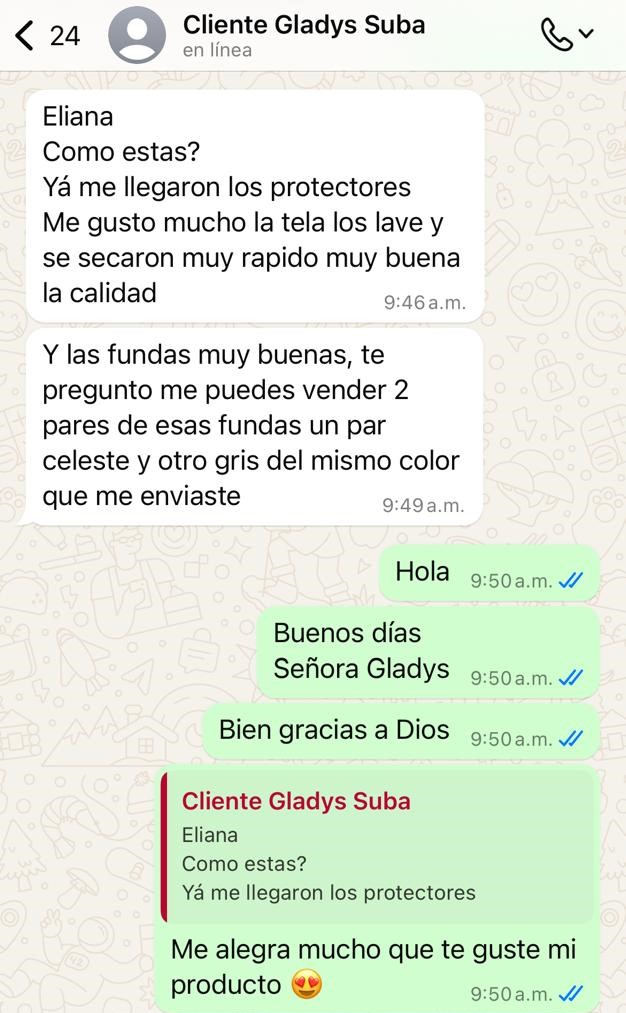Open Cliente Gladys Suba contact info
The image size is (626, 1013).
click(303, 35)
